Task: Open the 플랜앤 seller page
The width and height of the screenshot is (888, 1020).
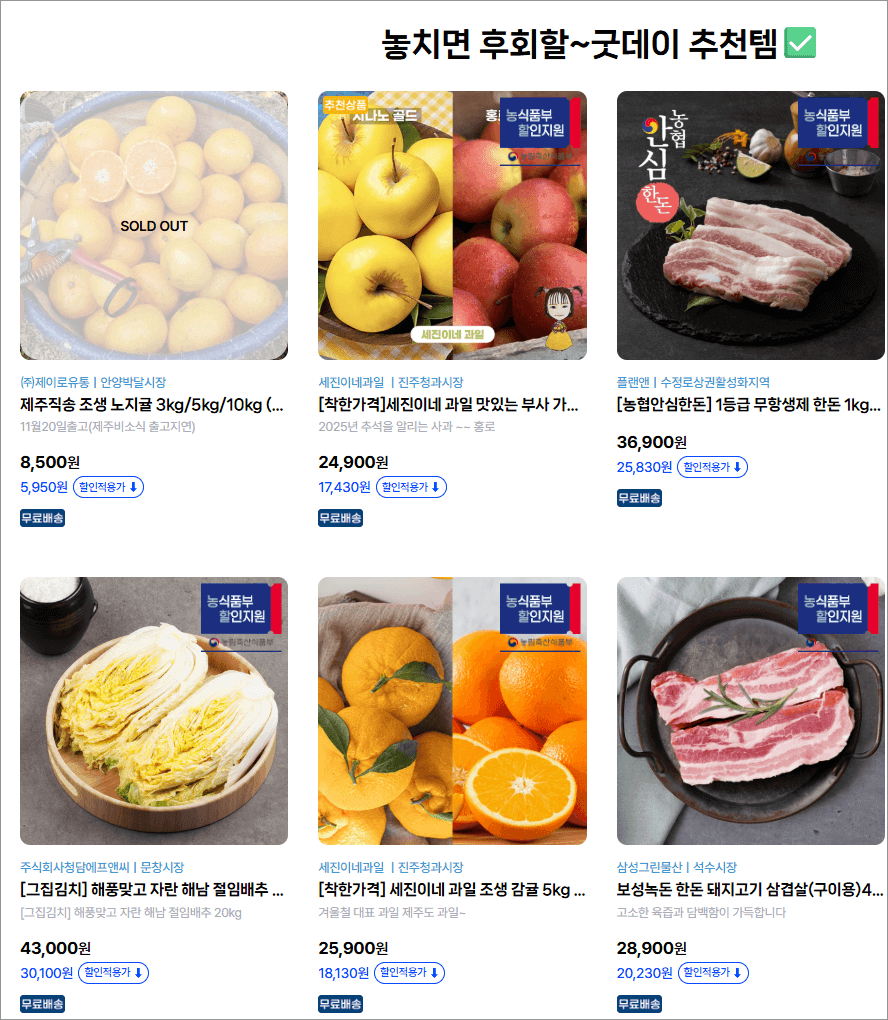Action: (631, 380)
